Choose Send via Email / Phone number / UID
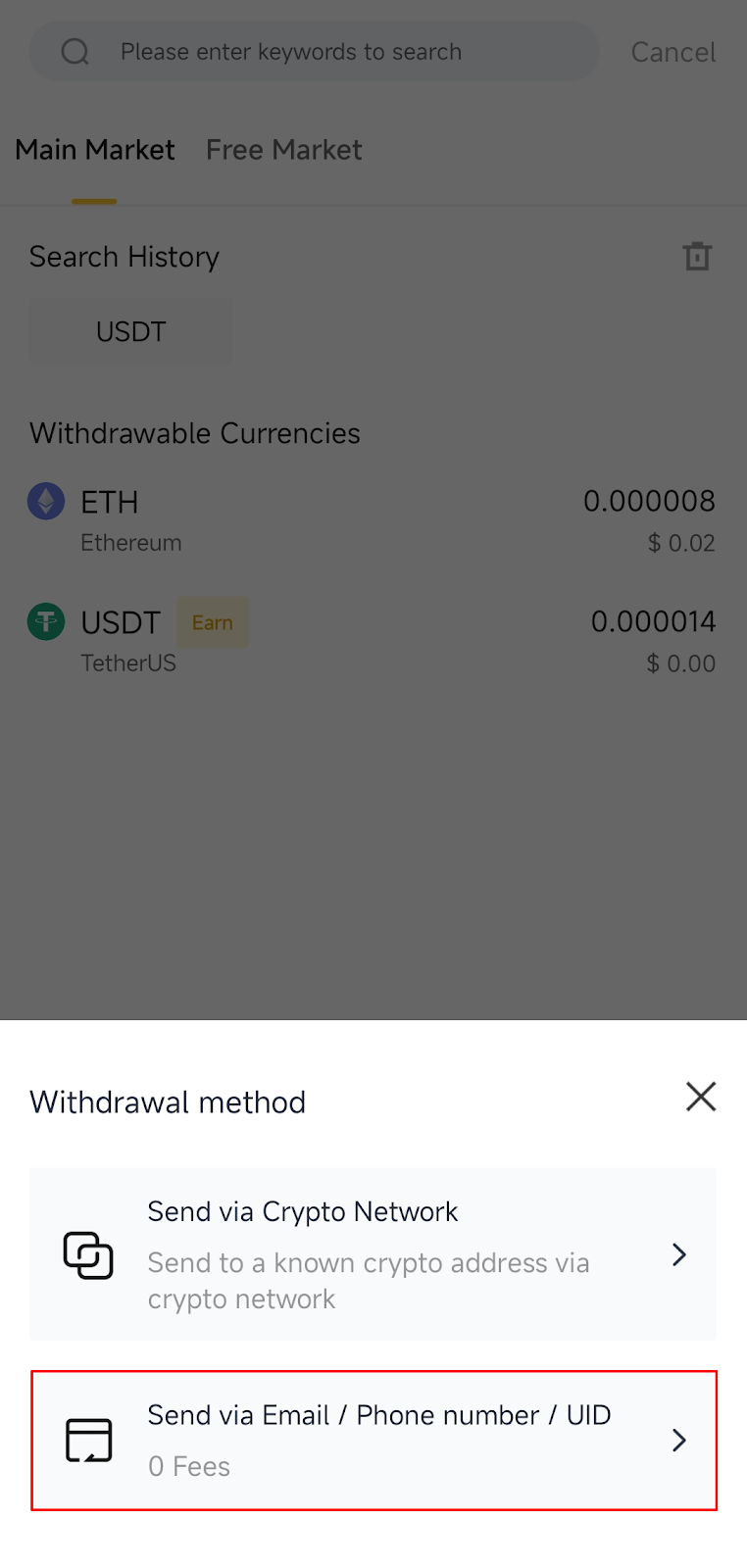This screenshot has height=1568, width=747. (373, 1440)
